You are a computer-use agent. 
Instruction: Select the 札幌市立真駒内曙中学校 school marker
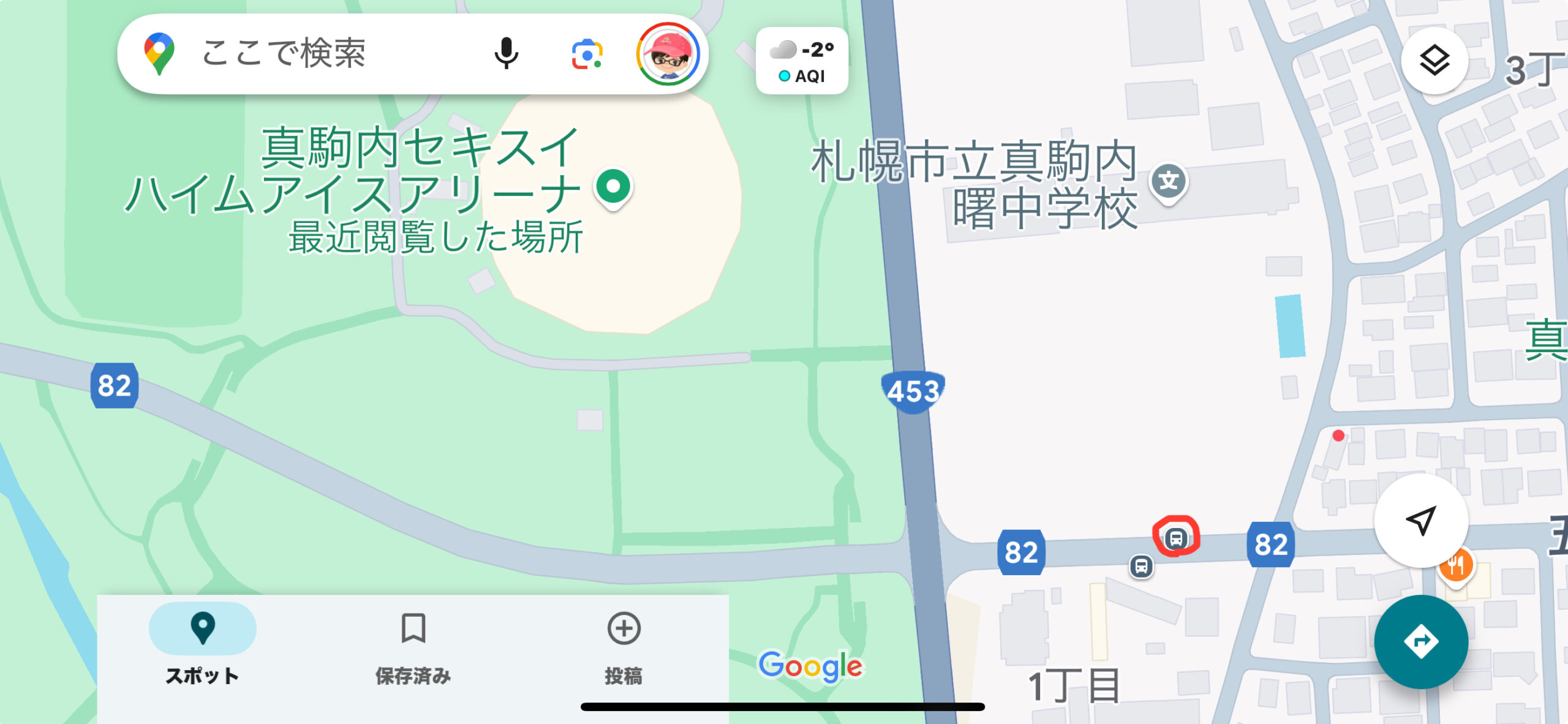pos(1168,182)
